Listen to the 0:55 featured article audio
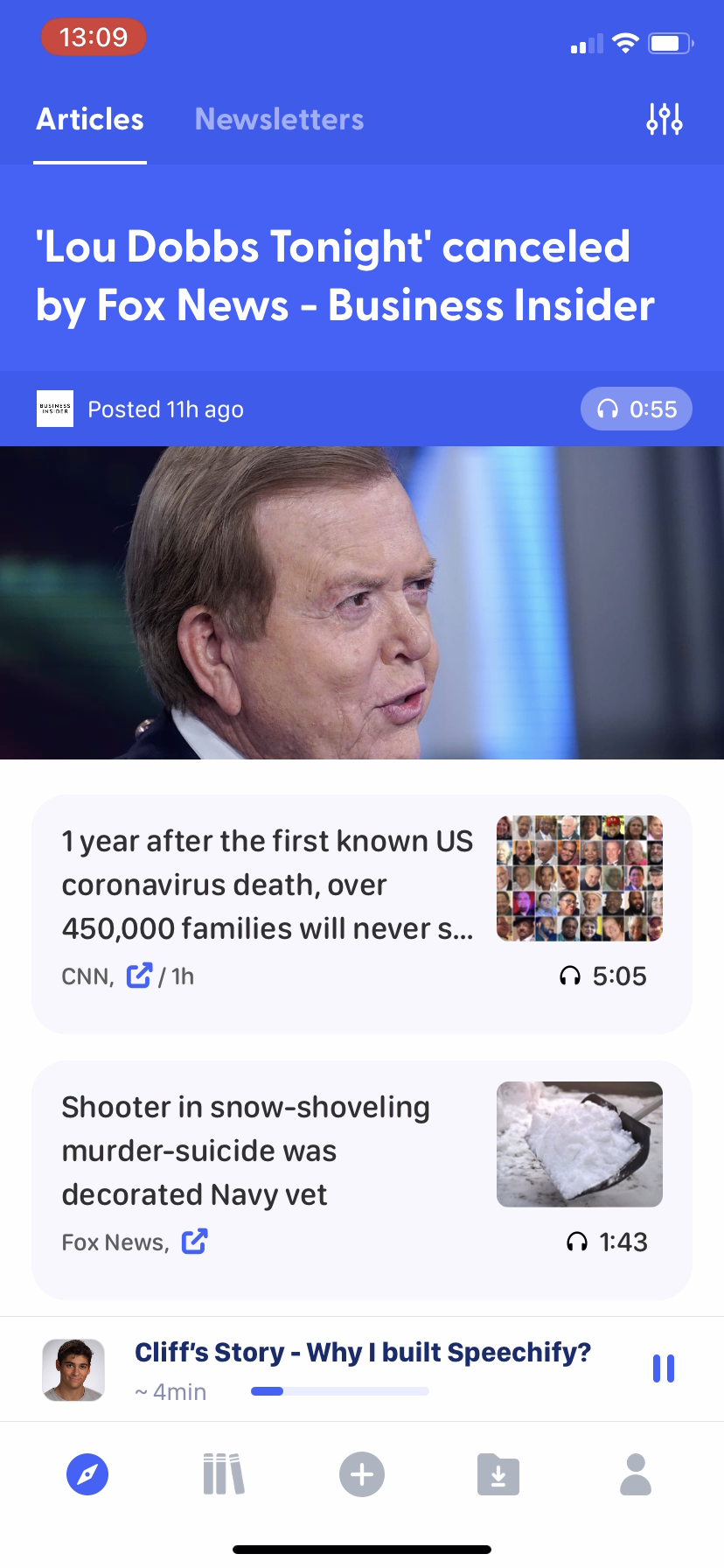724x1568 pixels. [x=637, y=409]
